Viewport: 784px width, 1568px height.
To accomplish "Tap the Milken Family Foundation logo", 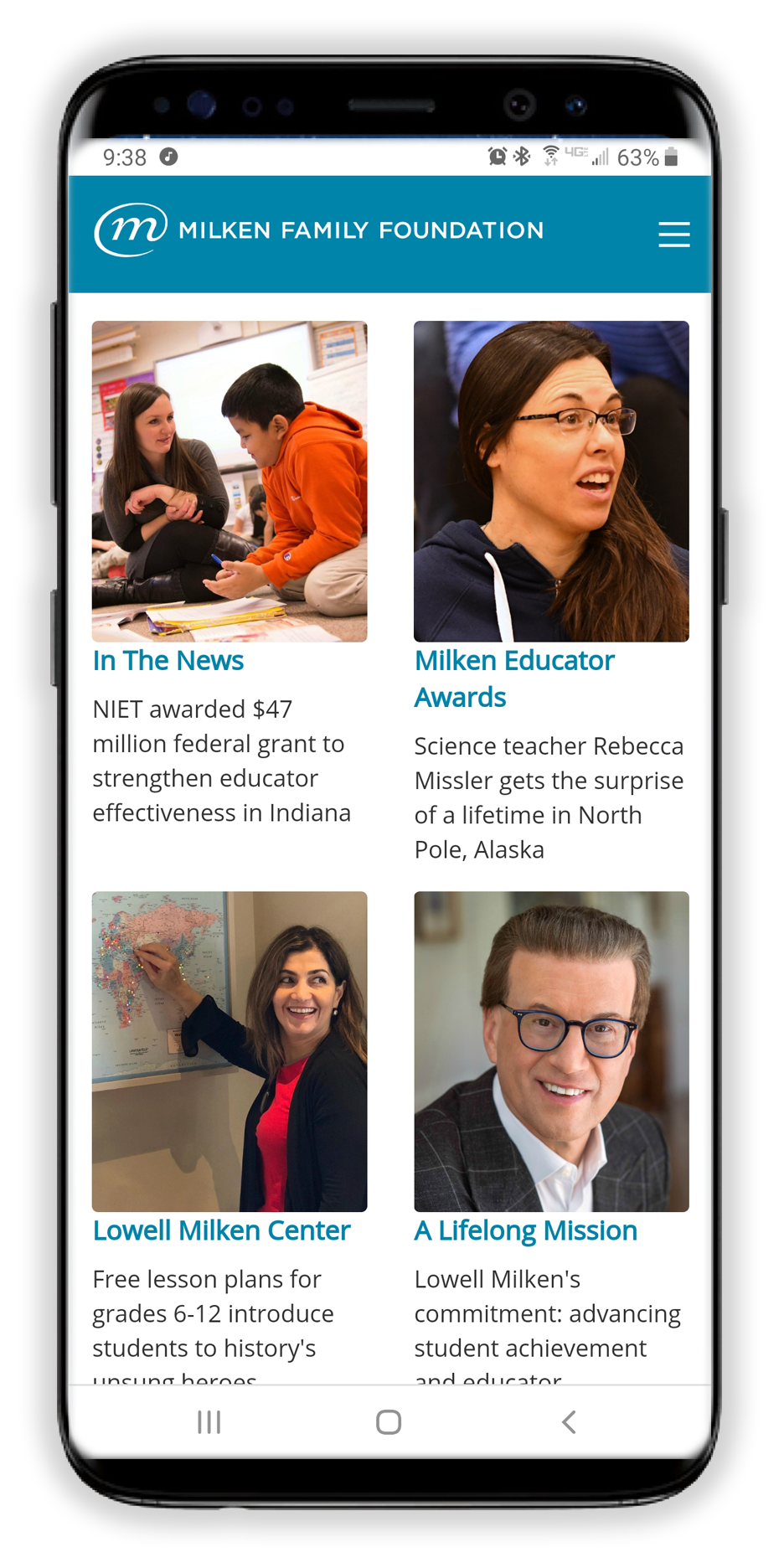I will tap(318, 230).
